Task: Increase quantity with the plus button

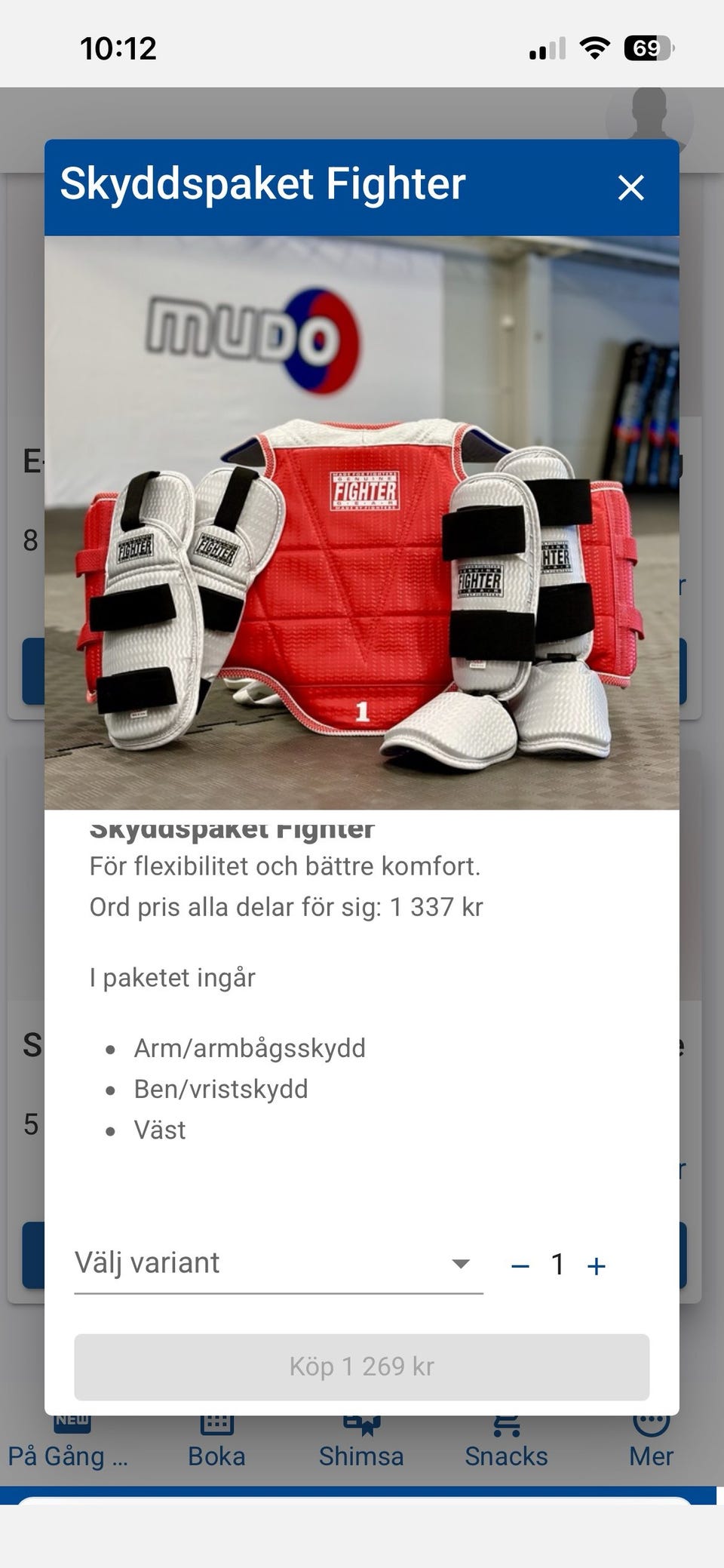Action: point(596,1265)
